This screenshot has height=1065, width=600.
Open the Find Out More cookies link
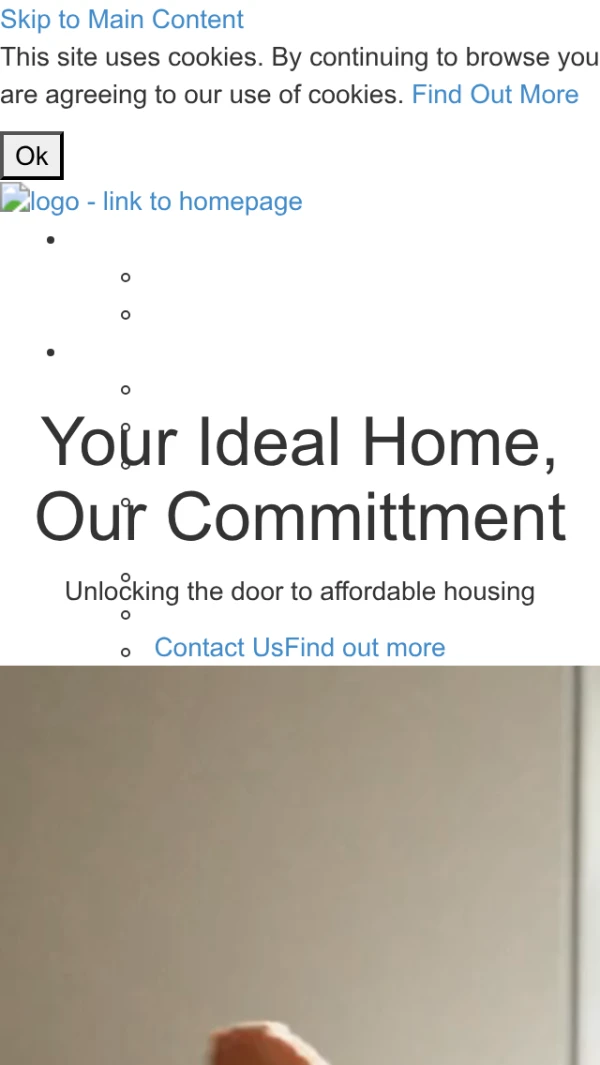[x=495, y=95]
